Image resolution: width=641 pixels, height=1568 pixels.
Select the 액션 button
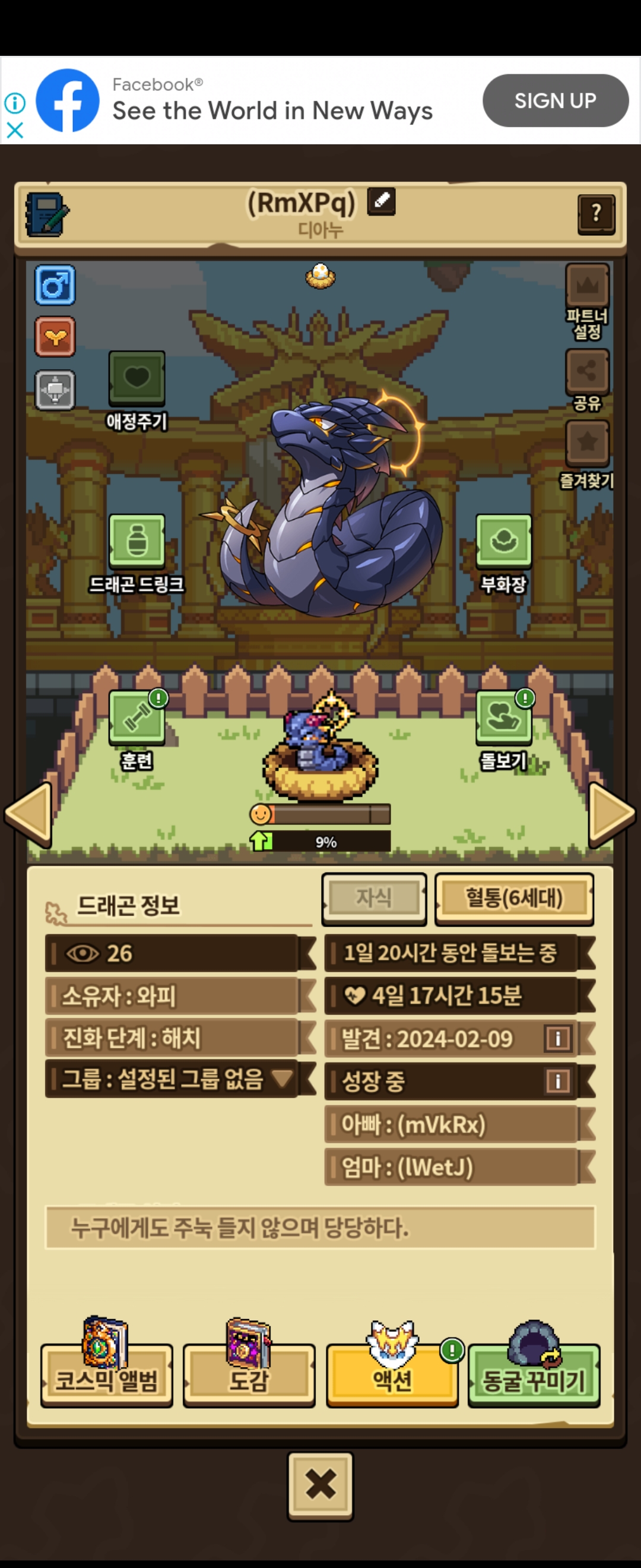pos(392,1379)
